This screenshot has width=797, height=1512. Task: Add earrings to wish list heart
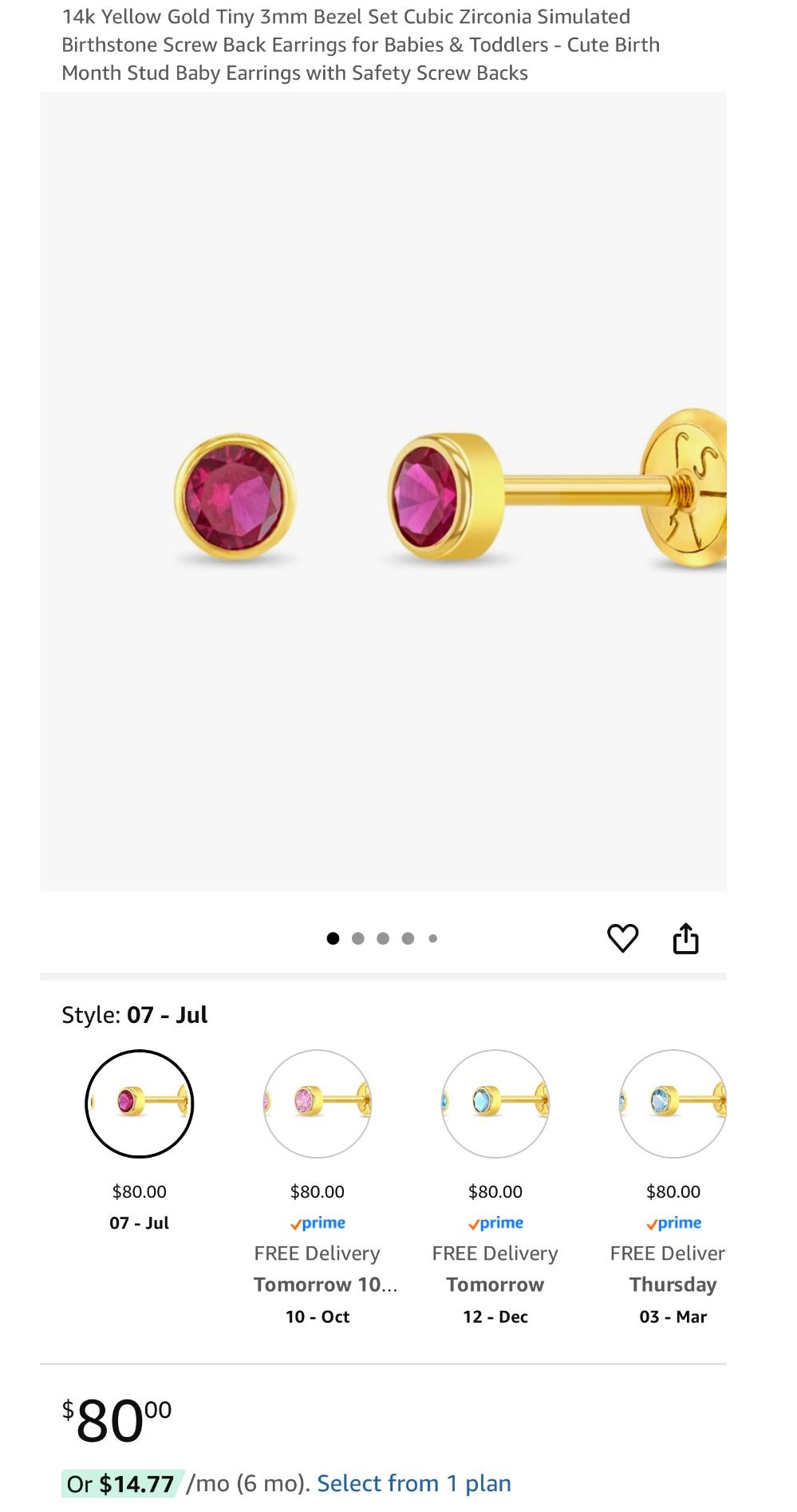point(622,938)
